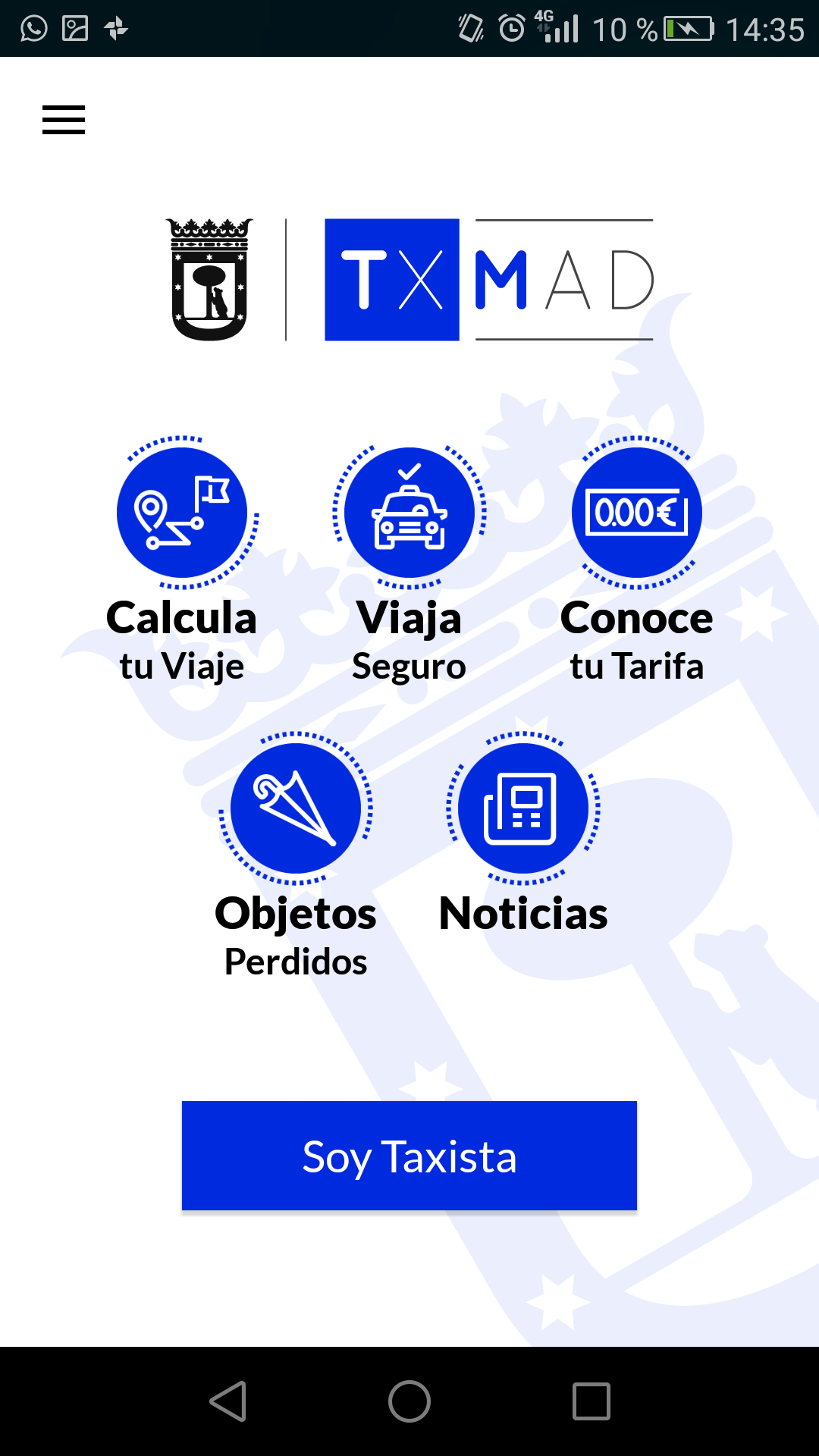The width and height of the screenshot is (819, 1456).
Task: Open Conoce tu Tarifa
Action: [x=637, y=513]
